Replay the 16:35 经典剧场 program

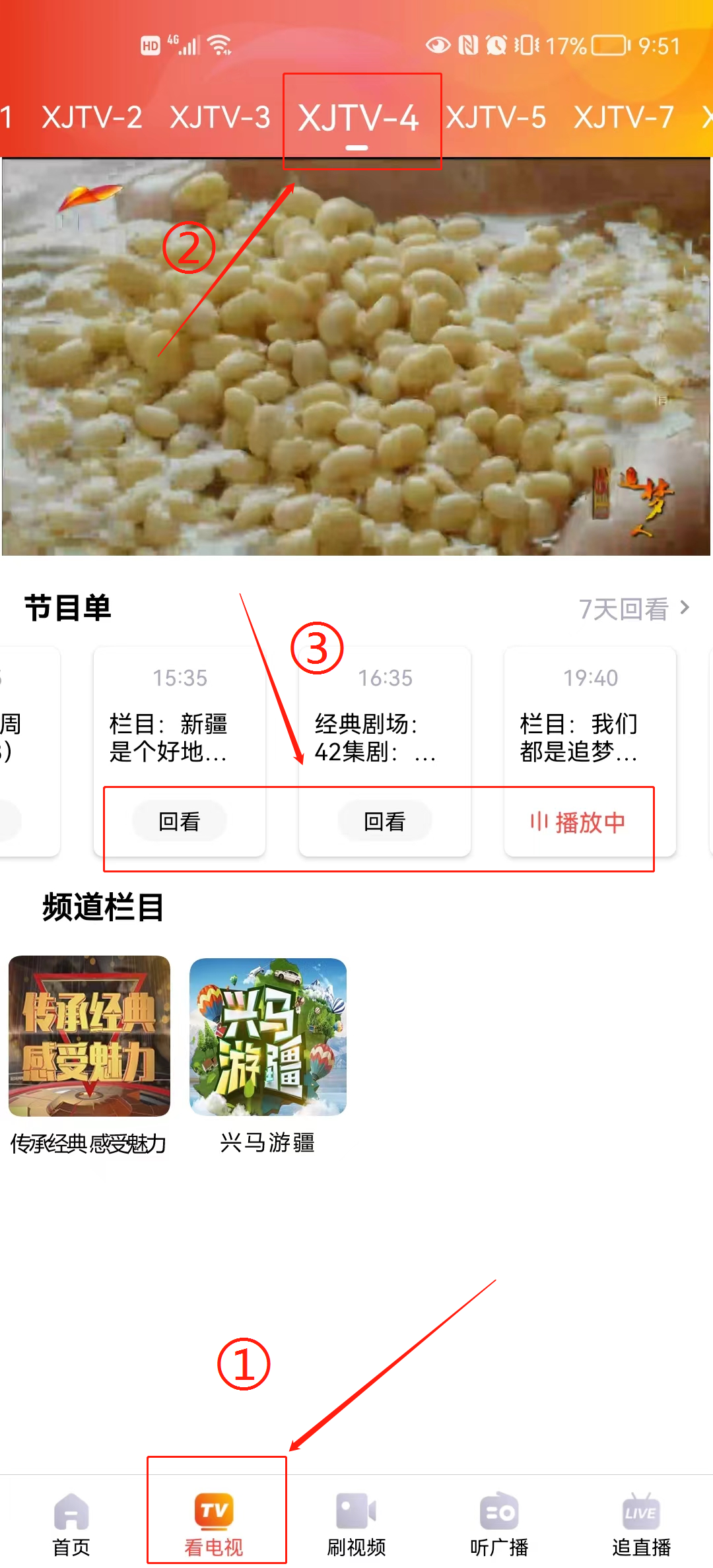pos(385,822)
